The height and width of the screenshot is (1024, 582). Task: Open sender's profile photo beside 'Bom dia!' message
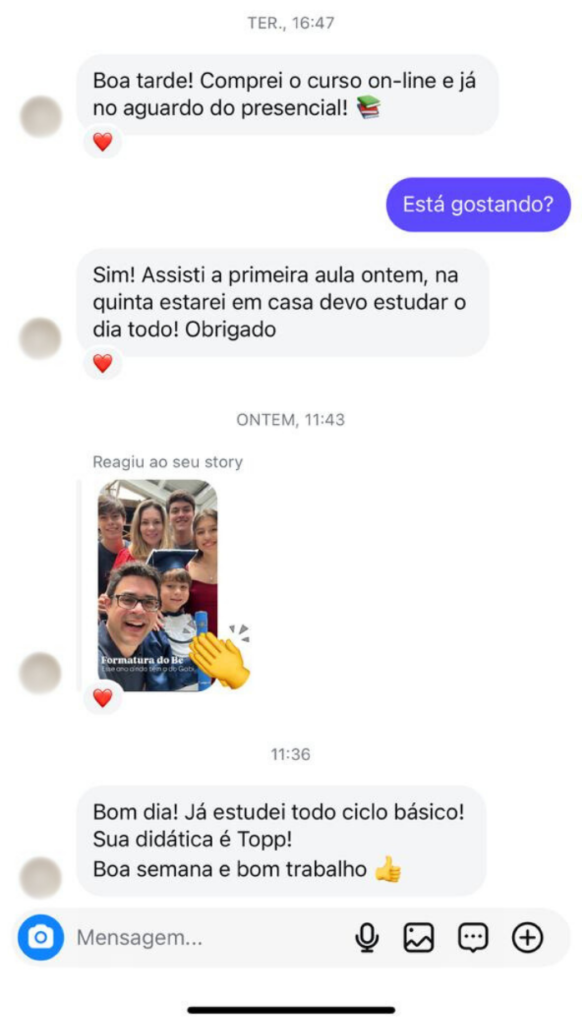click(x=40, y=877)
